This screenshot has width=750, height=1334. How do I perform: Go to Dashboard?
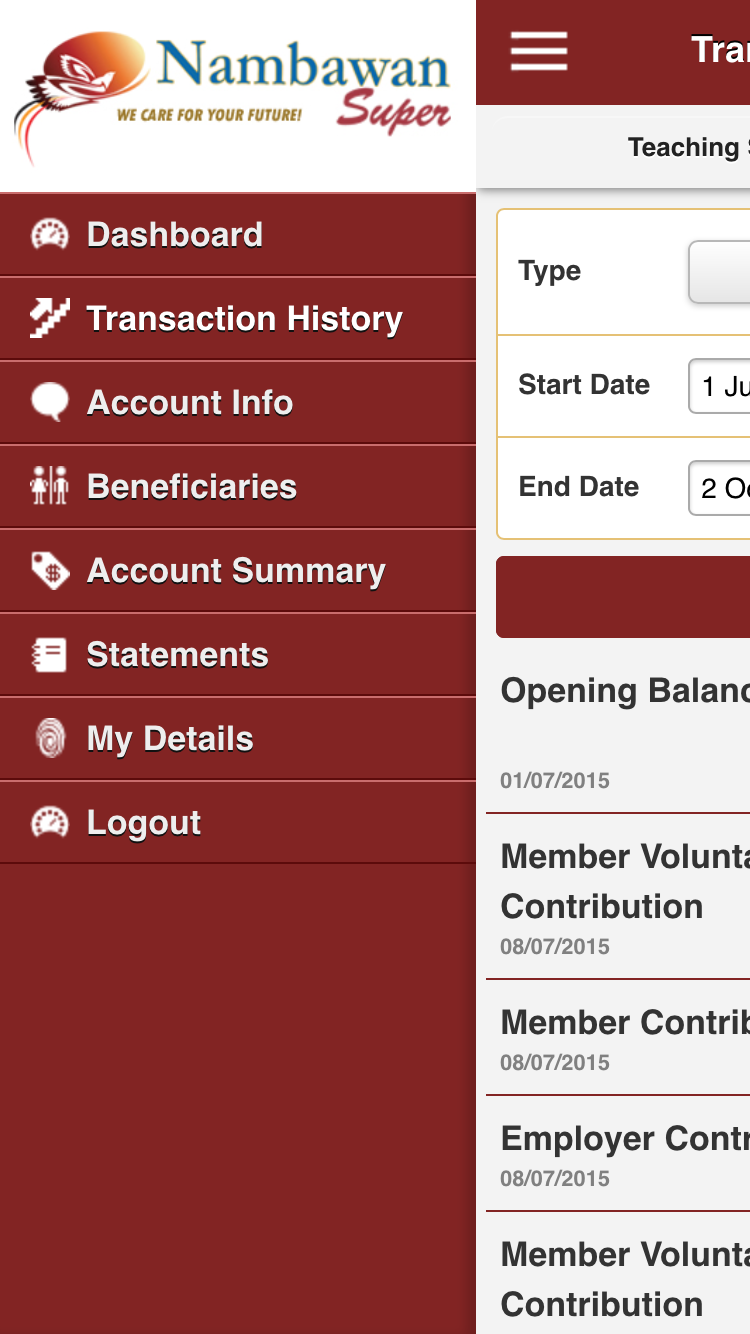(x=237, y=235)
